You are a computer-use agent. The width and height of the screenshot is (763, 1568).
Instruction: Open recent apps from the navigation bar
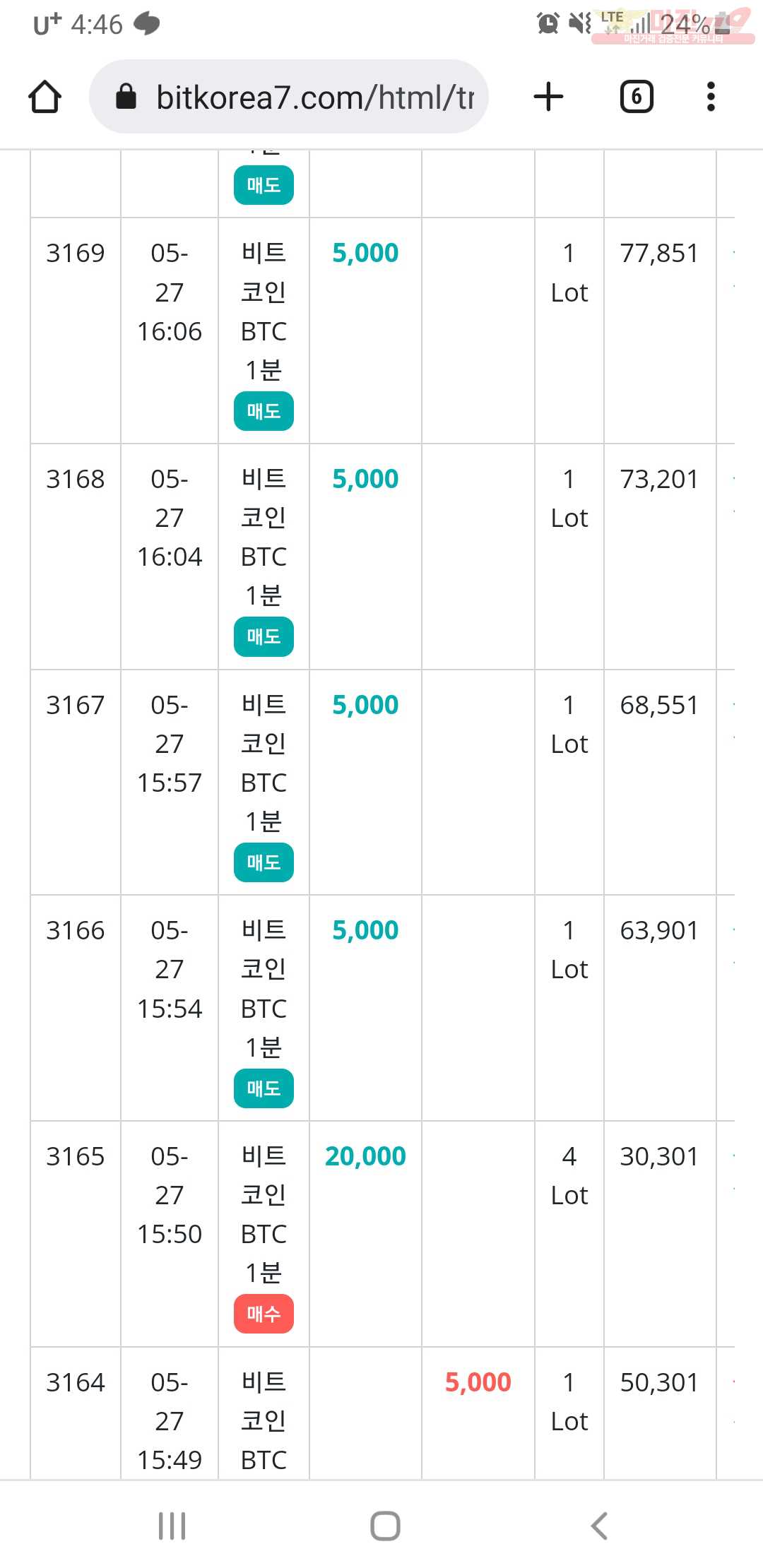[172, 1526]
